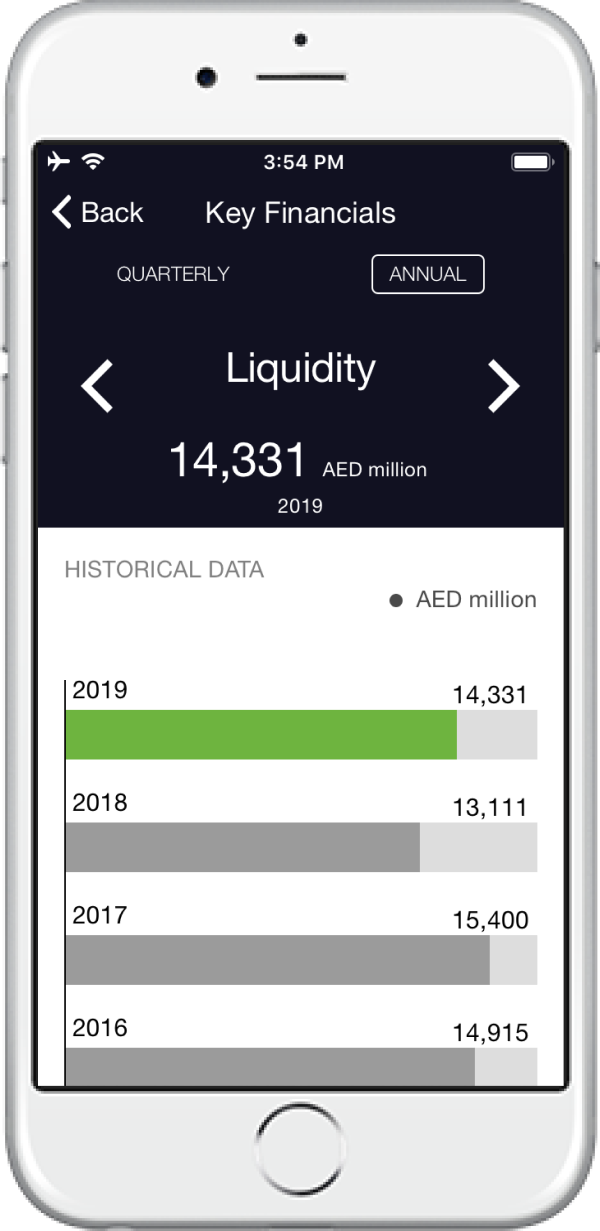Switch to the Quarterly view
This screenshot has height=1231, width=600.
click(x=173, y=274)
